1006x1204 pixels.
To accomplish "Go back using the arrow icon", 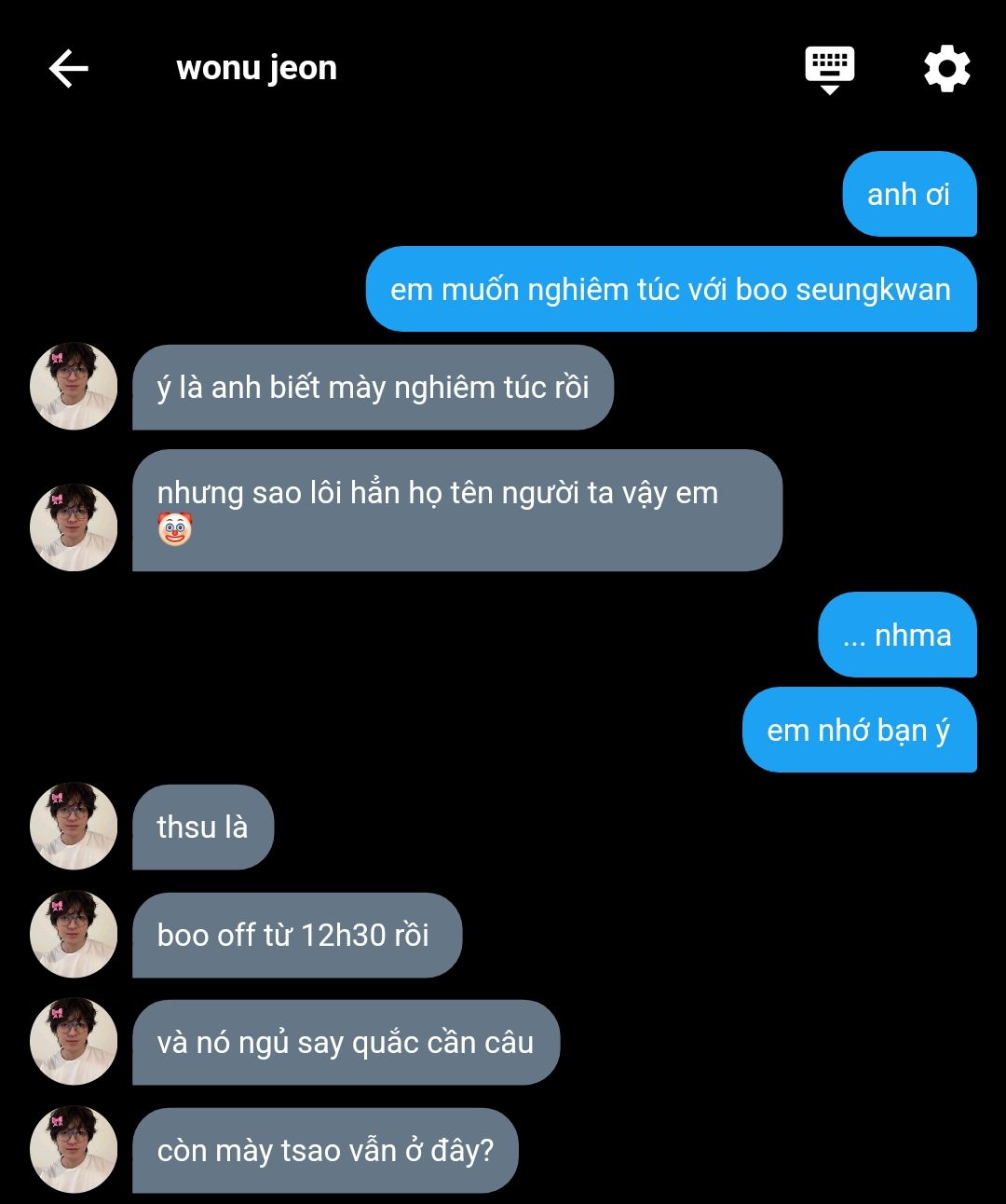I will click(68, 69).
